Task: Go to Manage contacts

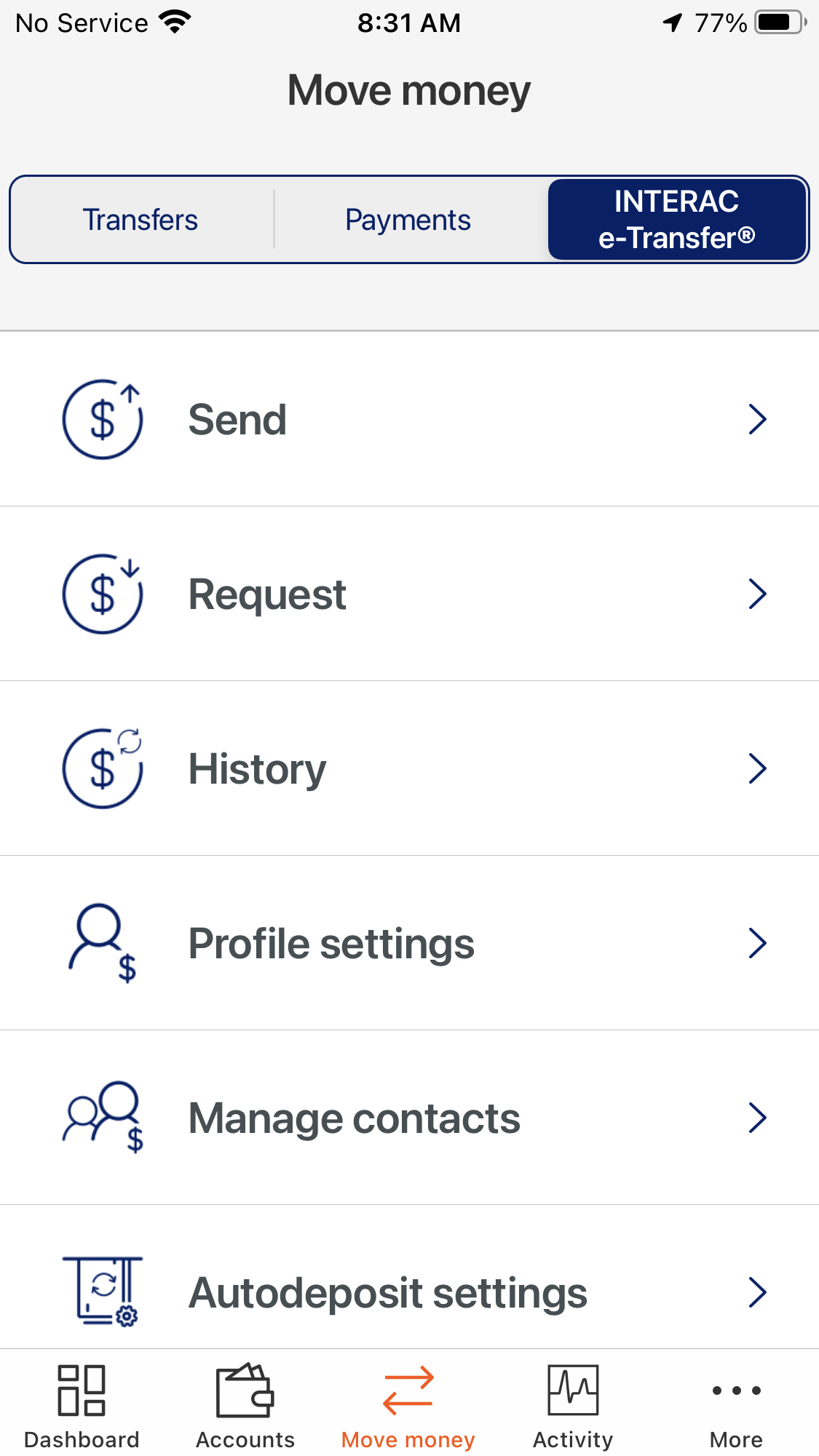Action: [x=409, y=1118]
